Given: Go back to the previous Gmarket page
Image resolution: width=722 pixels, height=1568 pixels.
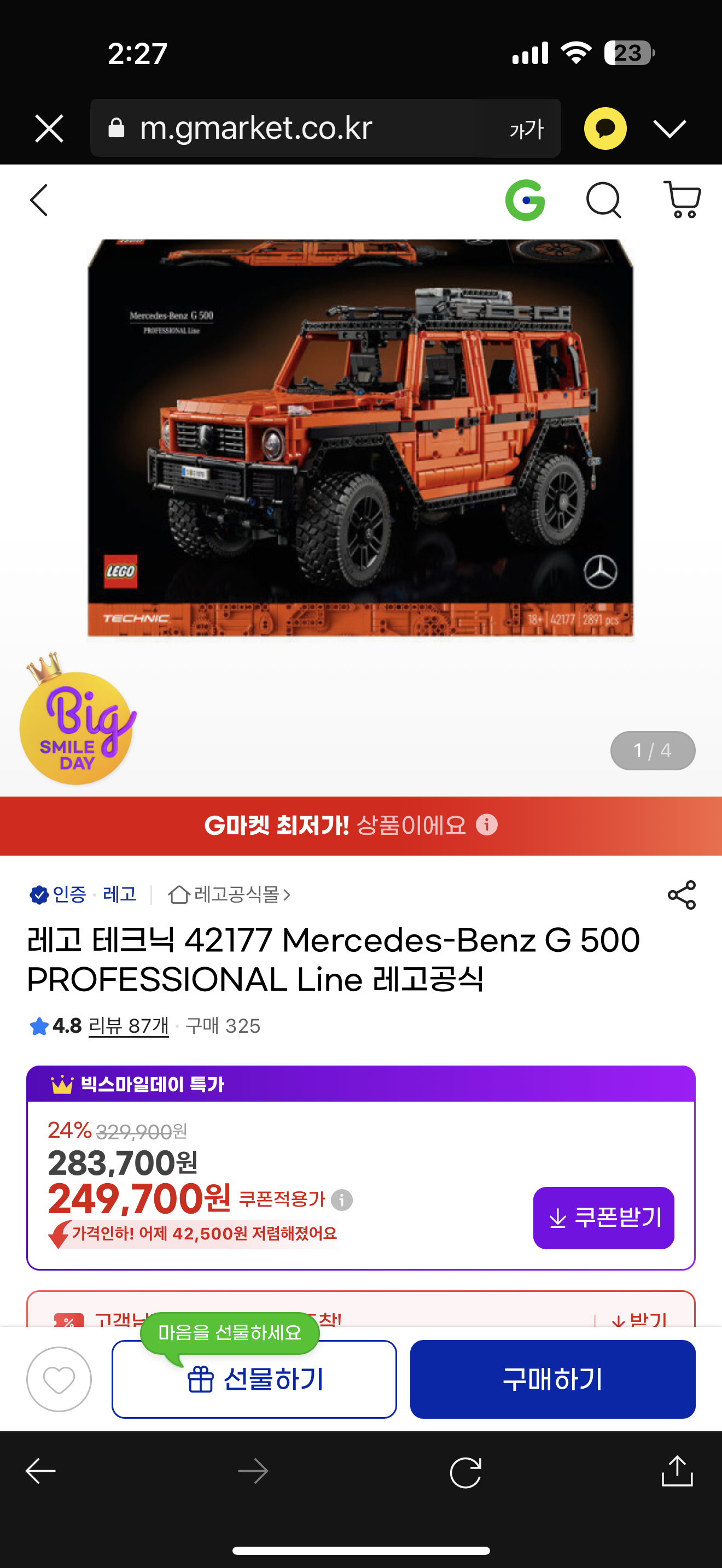Looking at the screenshot, I should [39, 200].
